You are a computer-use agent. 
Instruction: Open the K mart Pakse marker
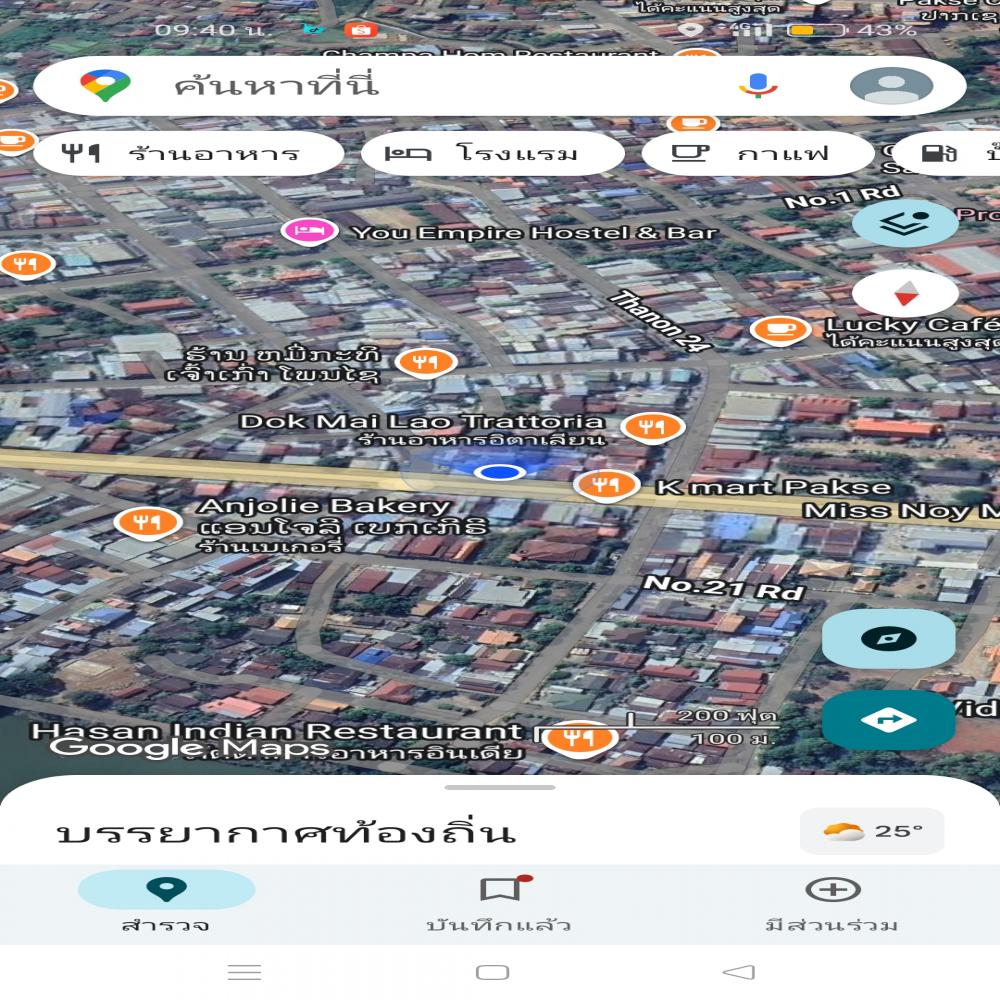606,486
